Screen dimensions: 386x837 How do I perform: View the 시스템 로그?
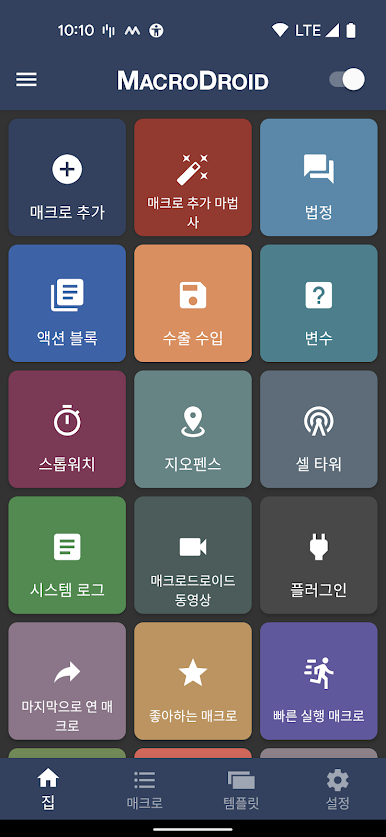click(67, 555)
